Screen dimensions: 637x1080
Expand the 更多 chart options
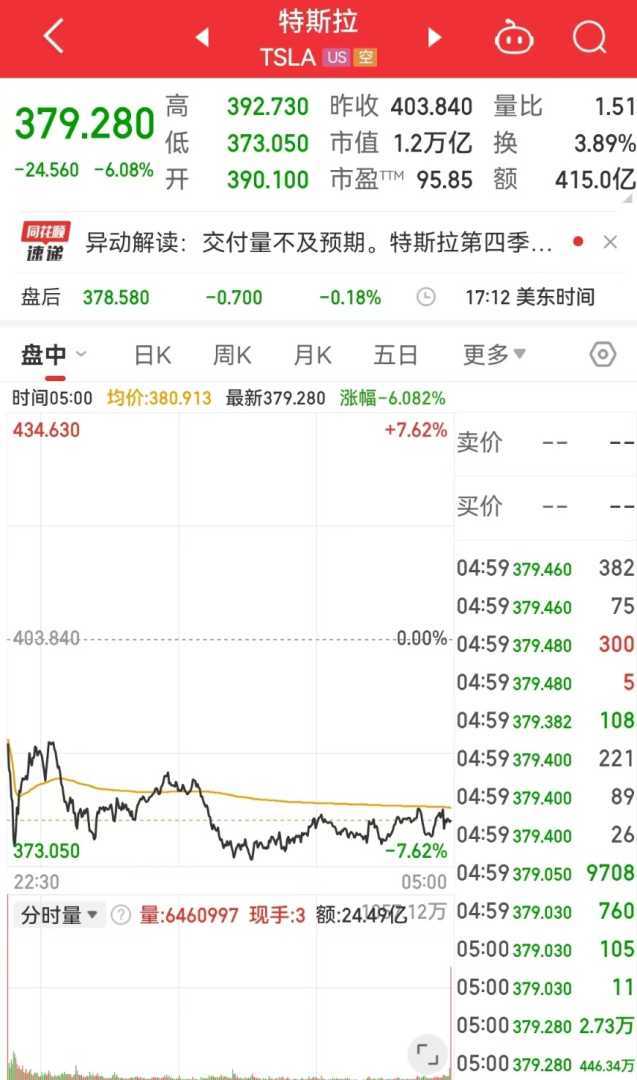[x=494, y=355]
